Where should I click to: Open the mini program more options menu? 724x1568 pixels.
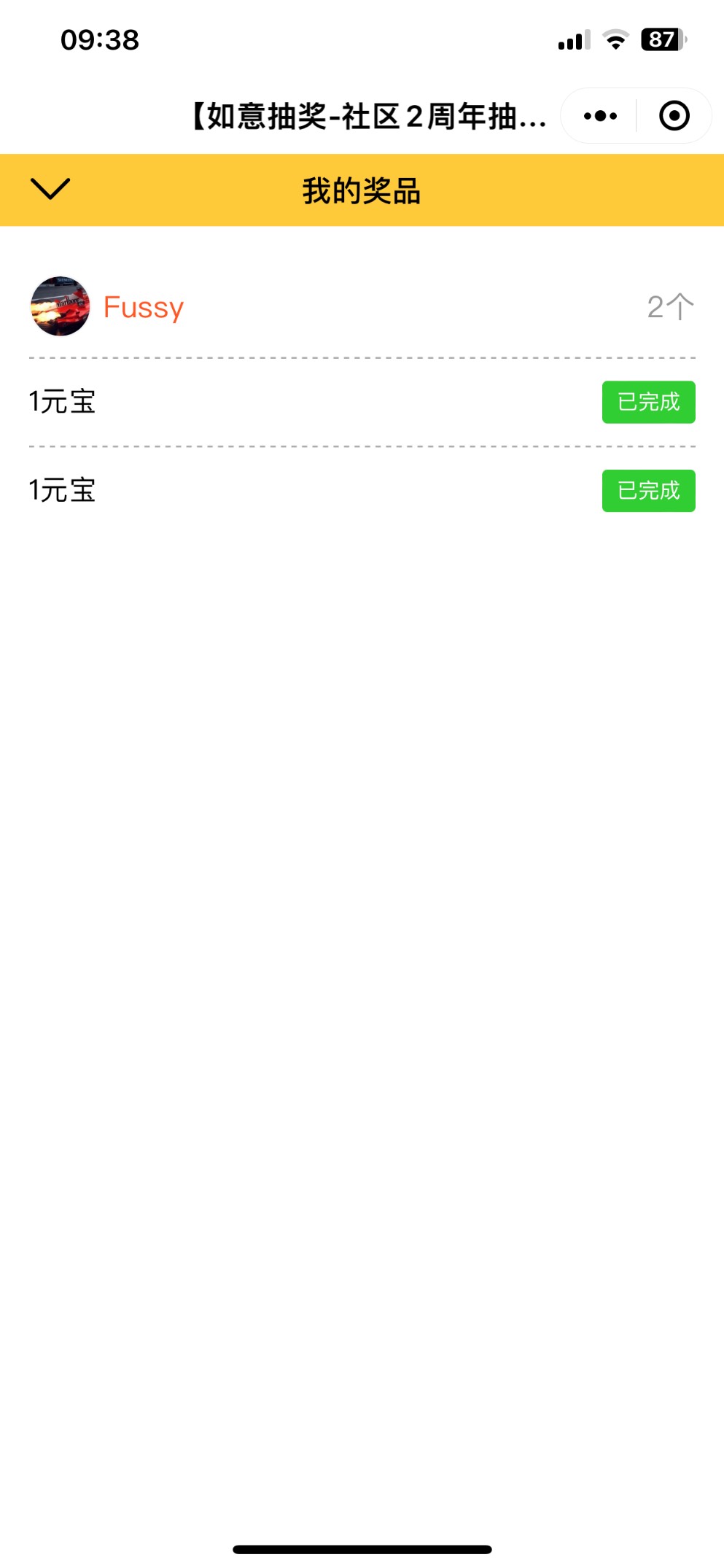tap(600, 116)
